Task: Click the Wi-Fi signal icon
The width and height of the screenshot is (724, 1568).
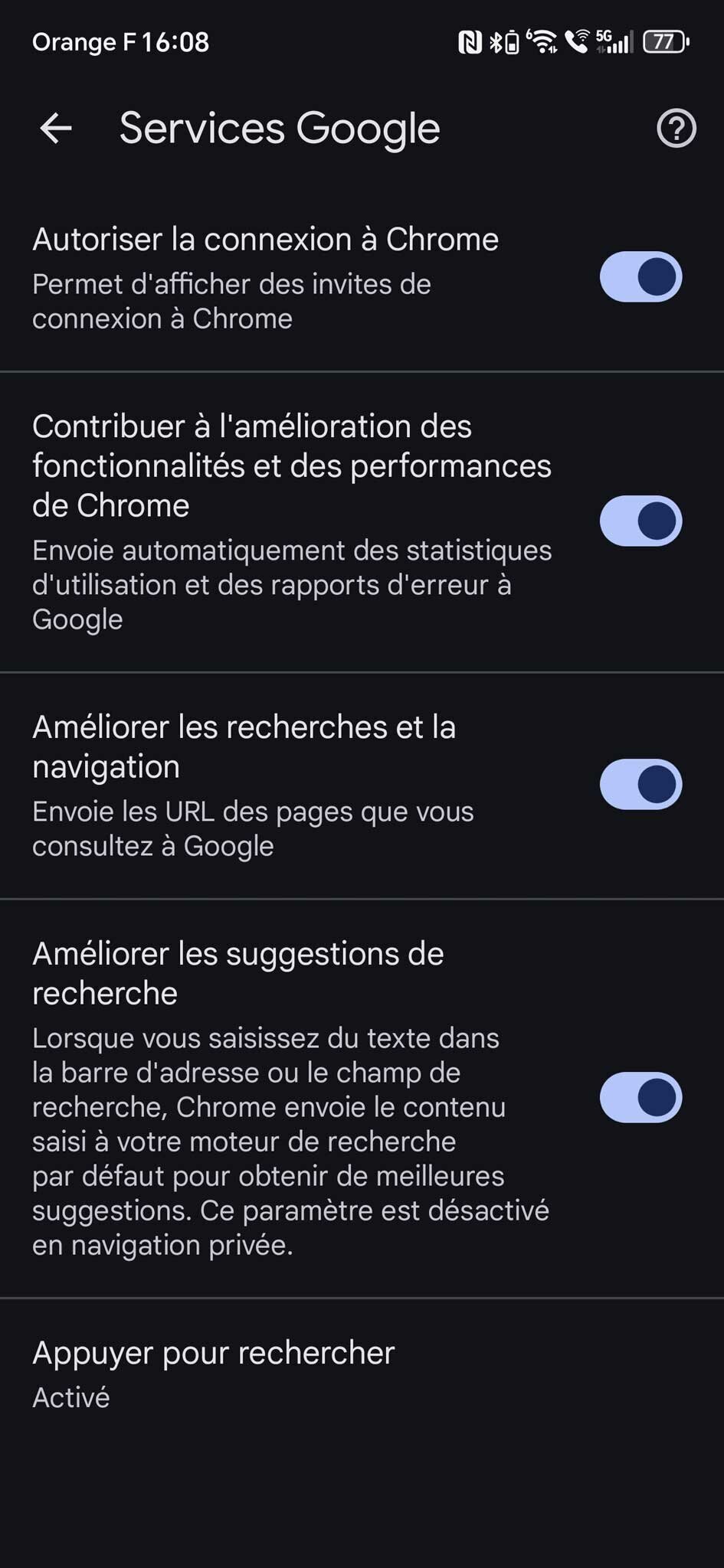Action: click(x=545, y=42)
